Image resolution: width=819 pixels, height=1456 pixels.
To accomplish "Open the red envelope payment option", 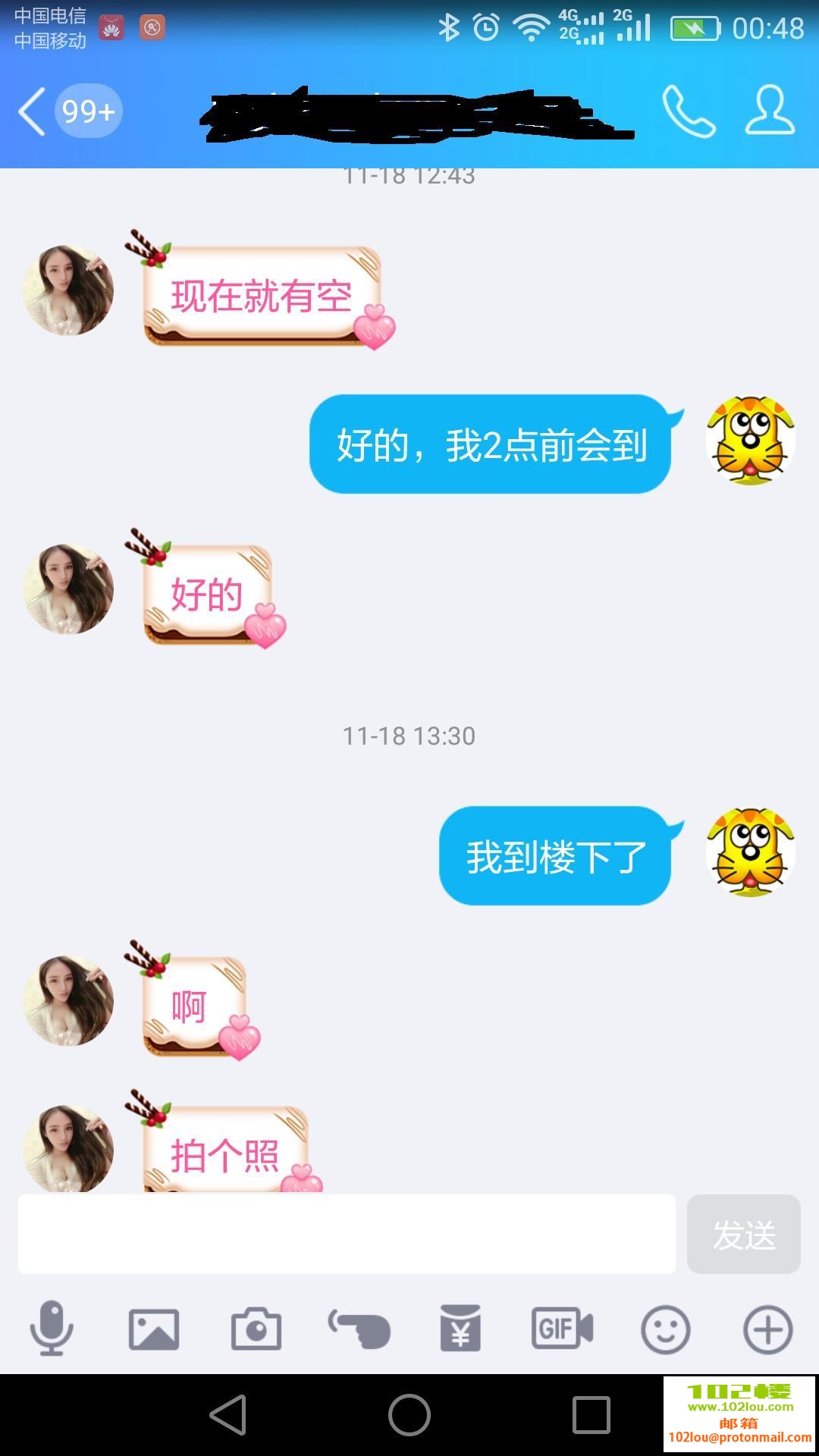I will tap(460, 1329).
